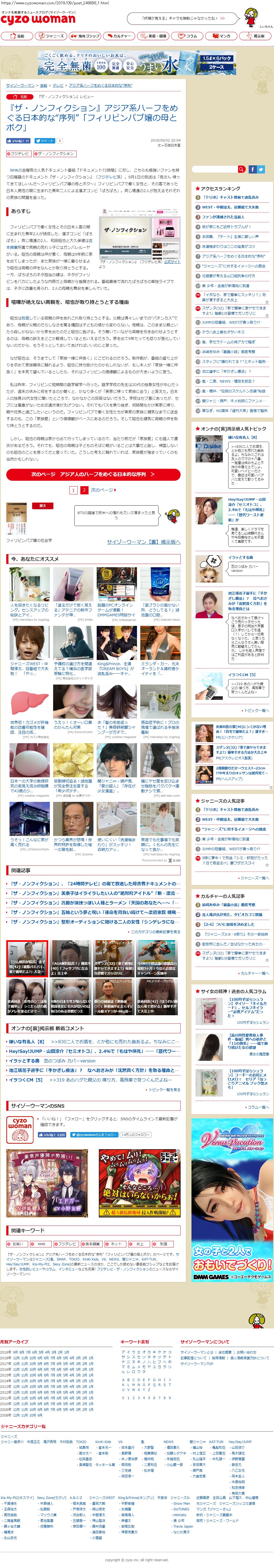Tweet this article
Image resolution: width=274 pixels, height=1568 pixels.
44,141
